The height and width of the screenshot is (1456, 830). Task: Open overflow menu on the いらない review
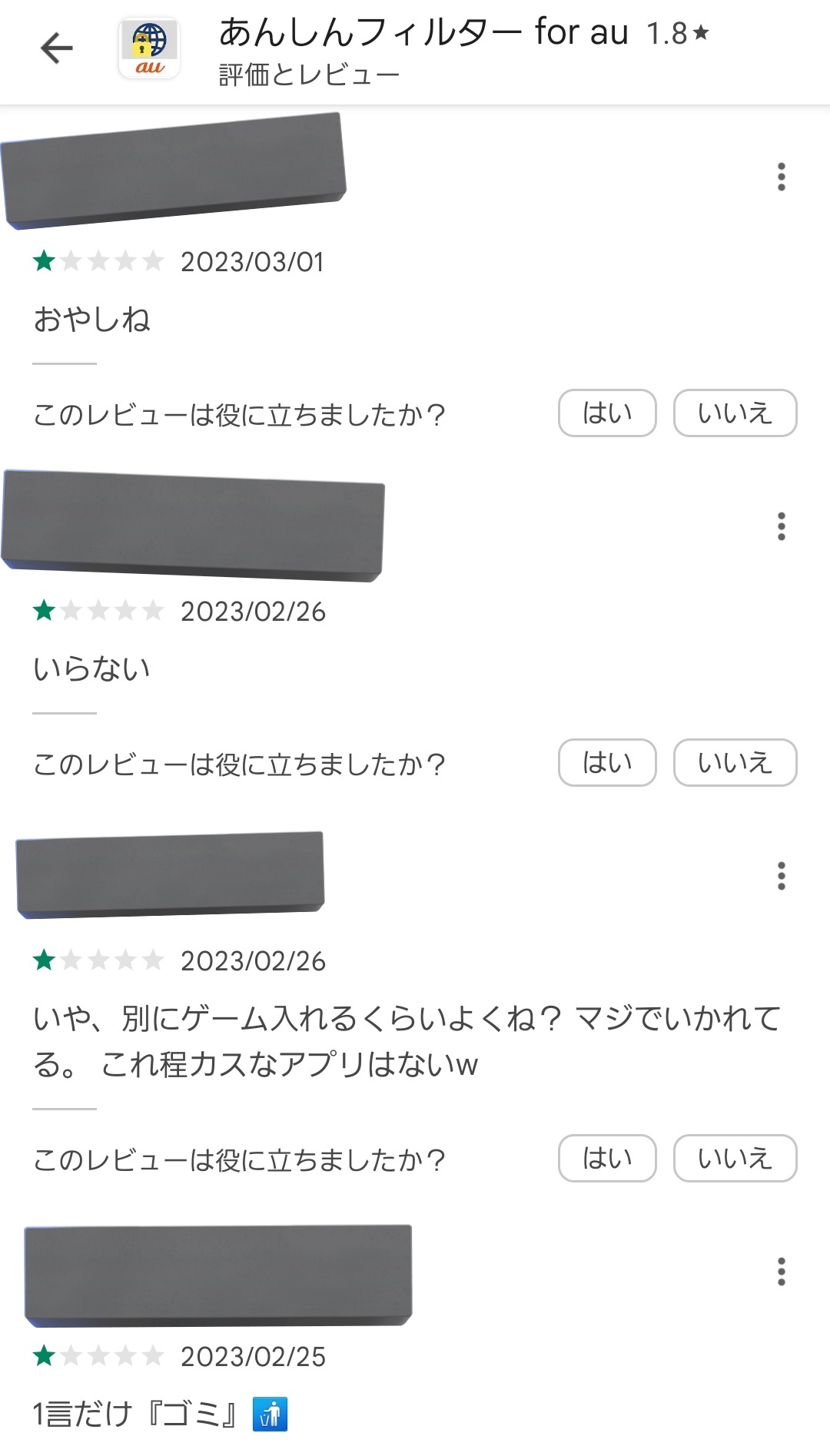click(x=782, y=526)
